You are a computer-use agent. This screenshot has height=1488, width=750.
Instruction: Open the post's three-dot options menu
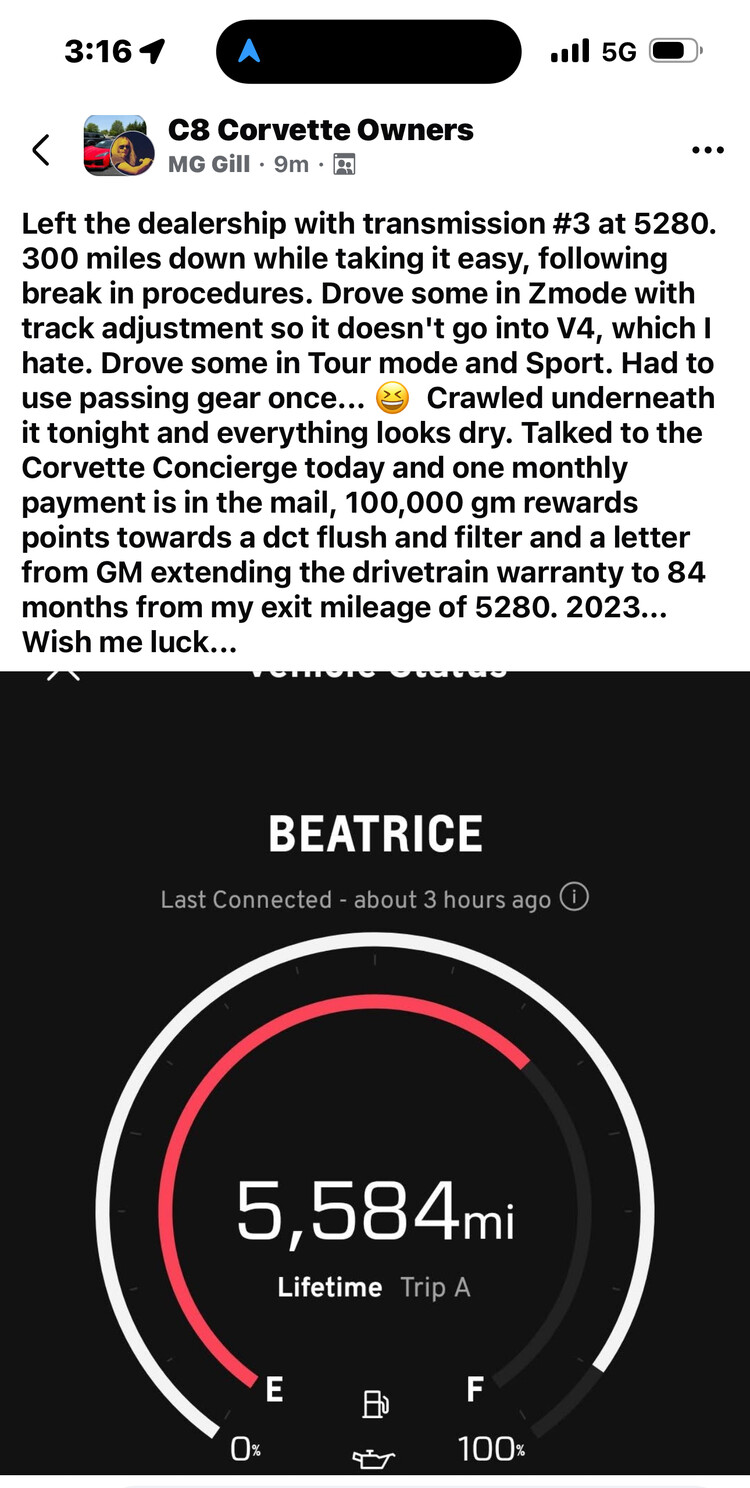[707, 150]
